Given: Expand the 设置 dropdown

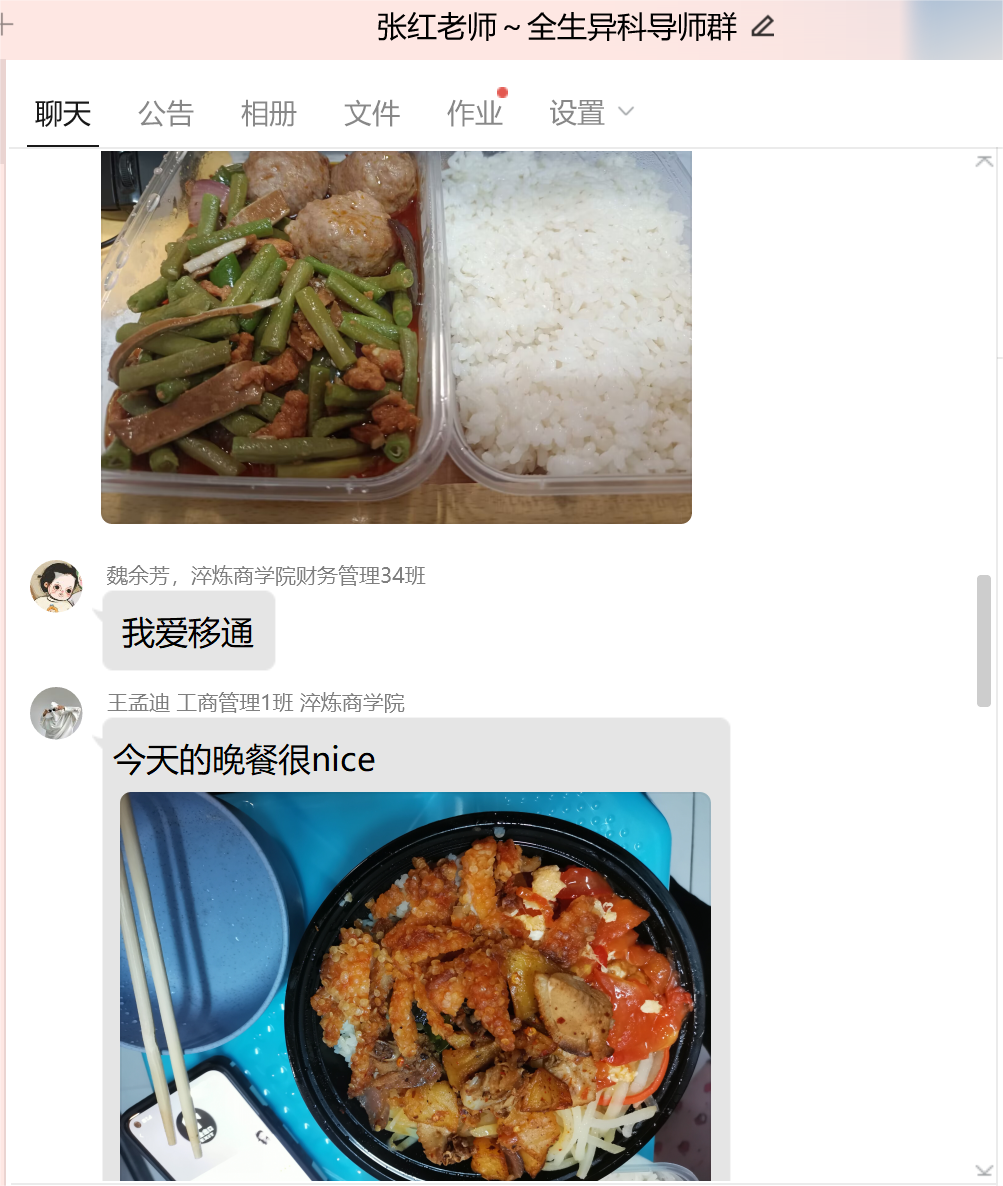Looking at the screenshot, I should [x=591, y=114].
